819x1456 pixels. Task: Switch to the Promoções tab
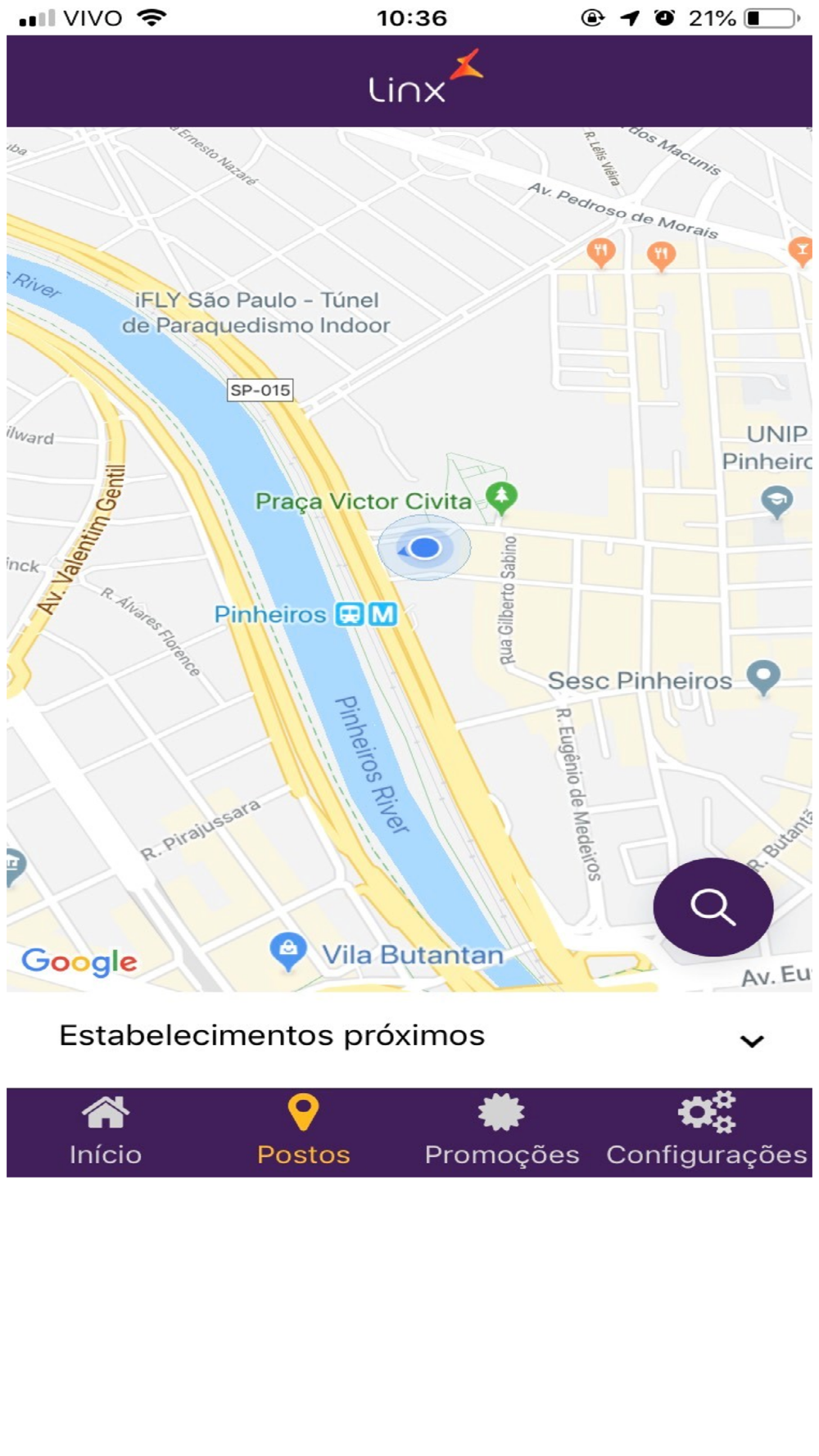(x=501, y=1132)
